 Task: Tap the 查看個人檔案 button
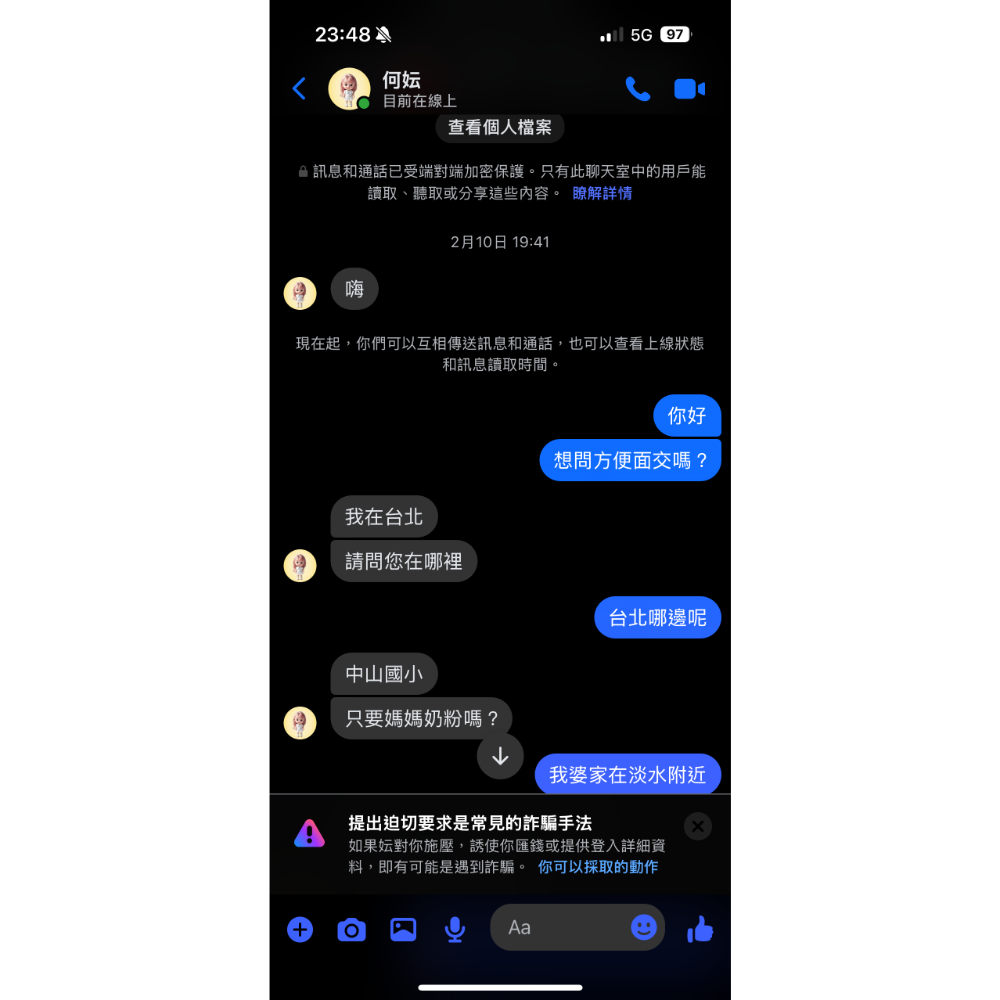point(500,128)
